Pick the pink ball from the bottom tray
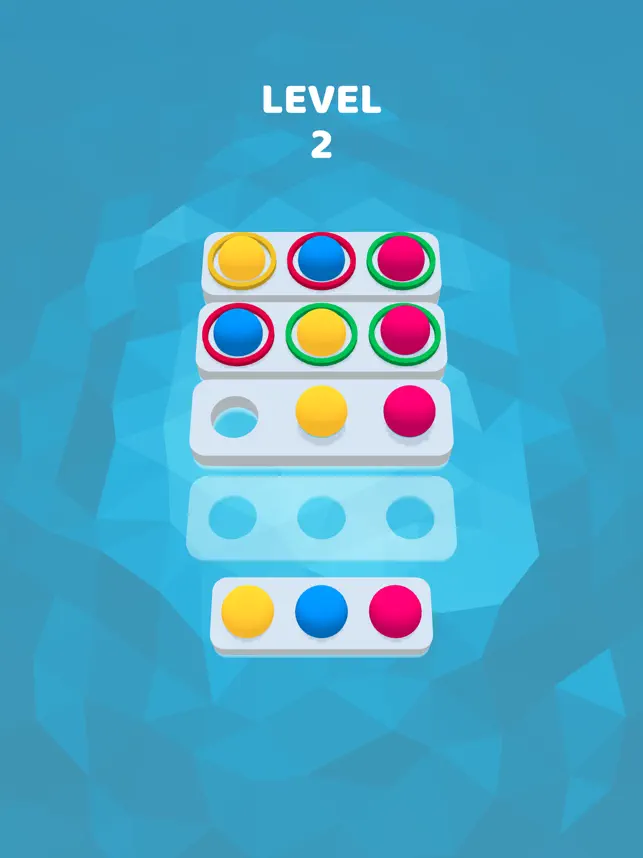Image resolution: width=643 pixels, height=858 pixels. pos(395,611)
